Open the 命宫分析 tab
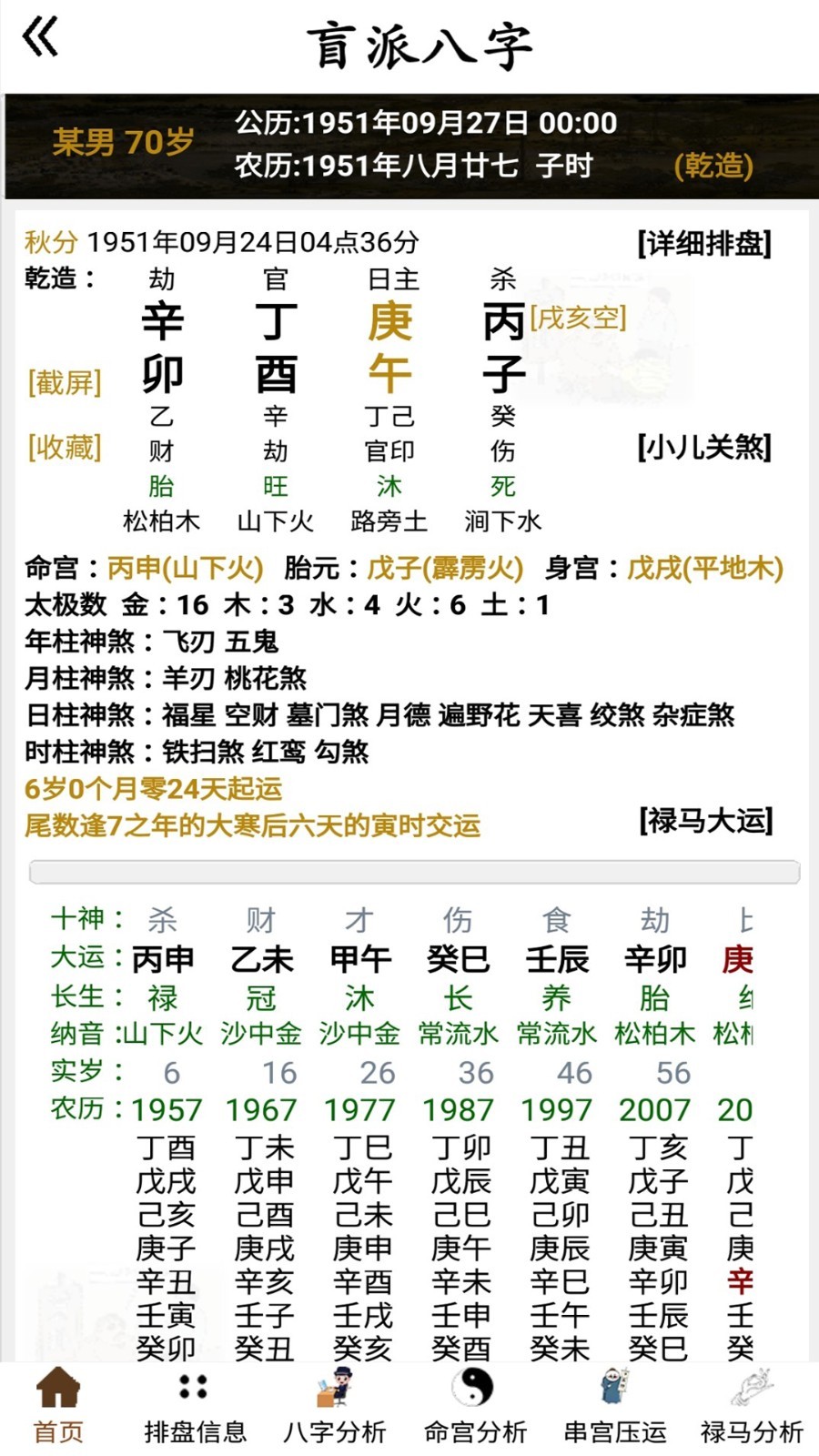 (475, 1406)
